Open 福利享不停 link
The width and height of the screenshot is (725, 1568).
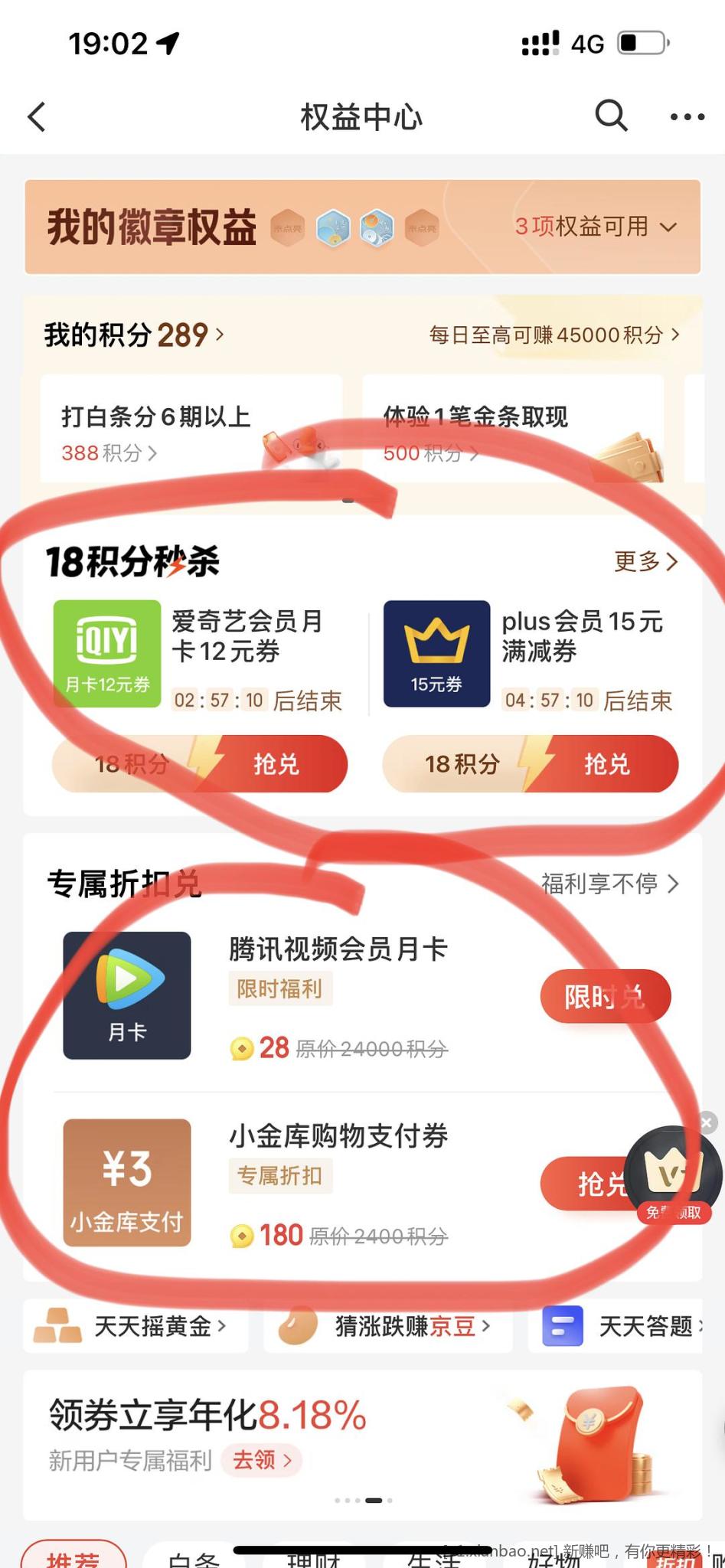pos(609,884)
